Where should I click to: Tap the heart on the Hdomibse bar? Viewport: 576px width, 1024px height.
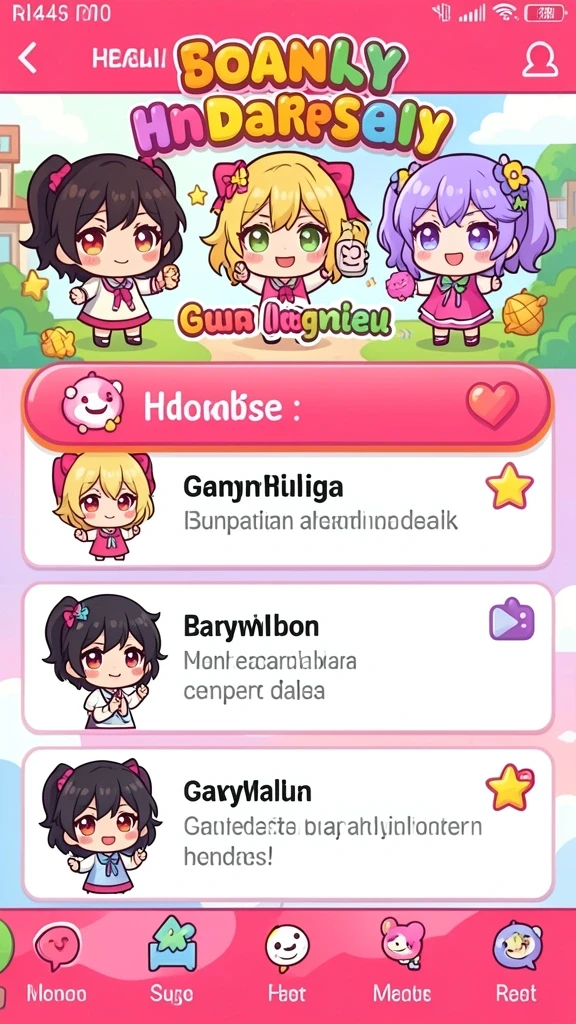[493, 405]
